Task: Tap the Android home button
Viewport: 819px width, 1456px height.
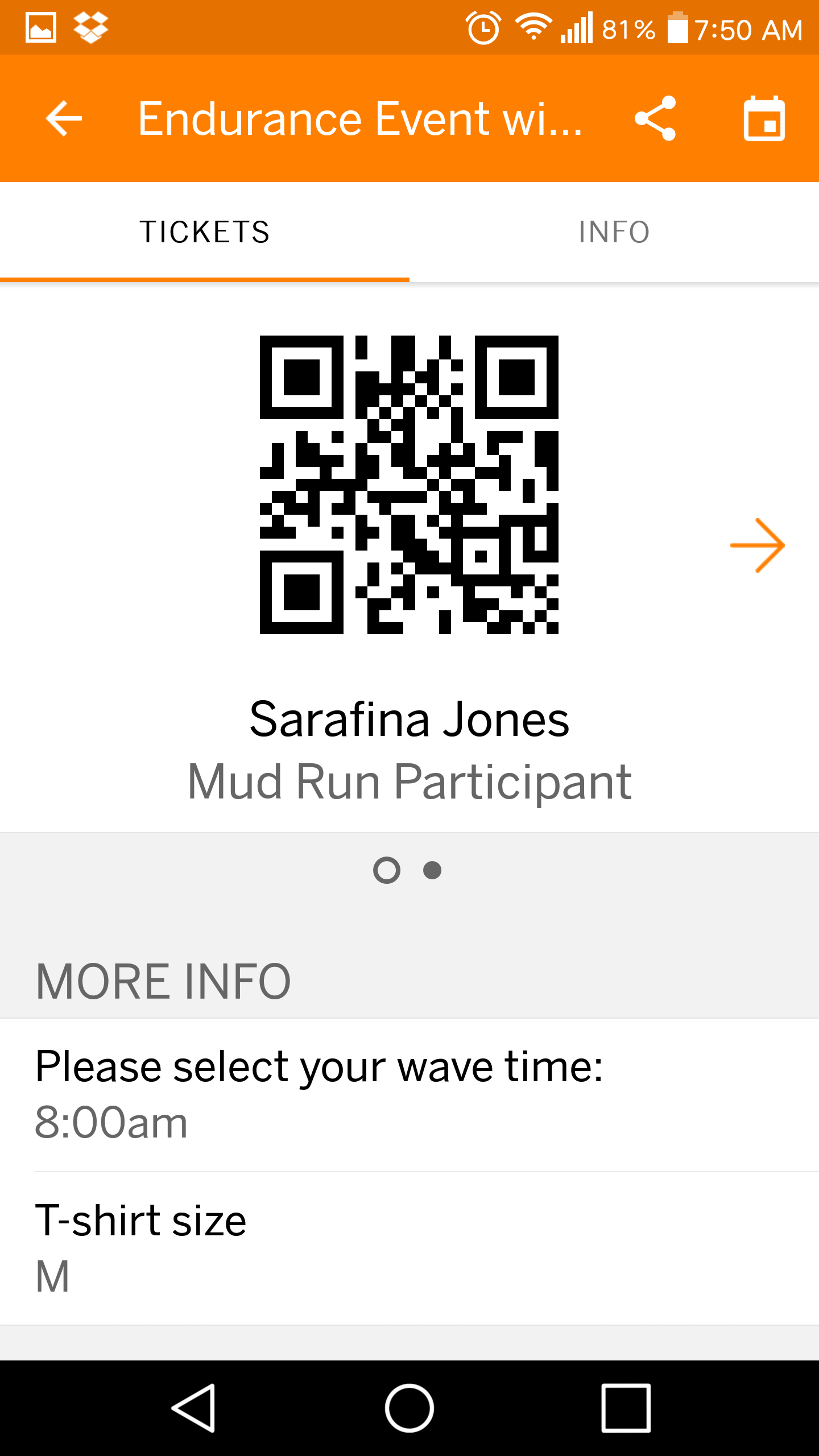Action: point(409,1408)
